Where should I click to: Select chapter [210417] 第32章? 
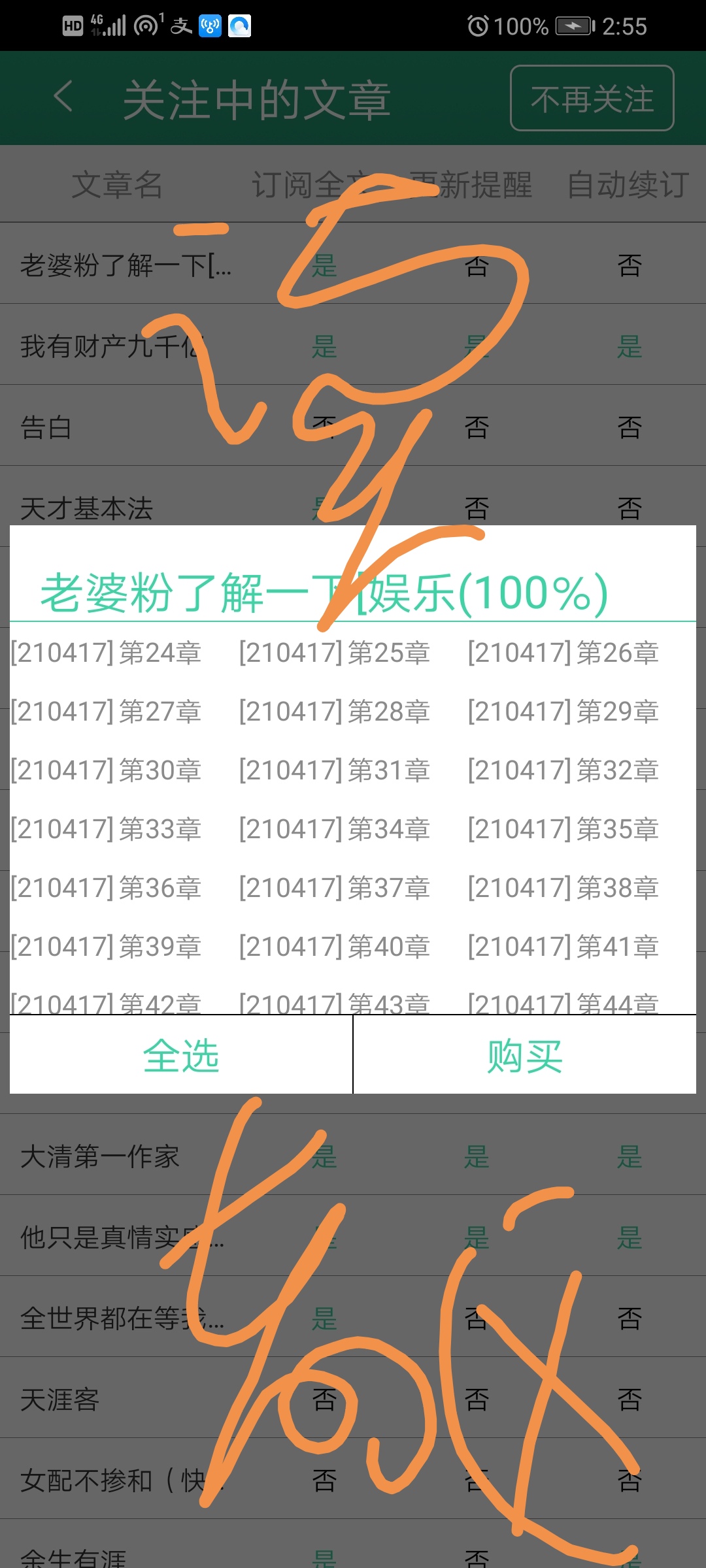[x=563, y=770]
